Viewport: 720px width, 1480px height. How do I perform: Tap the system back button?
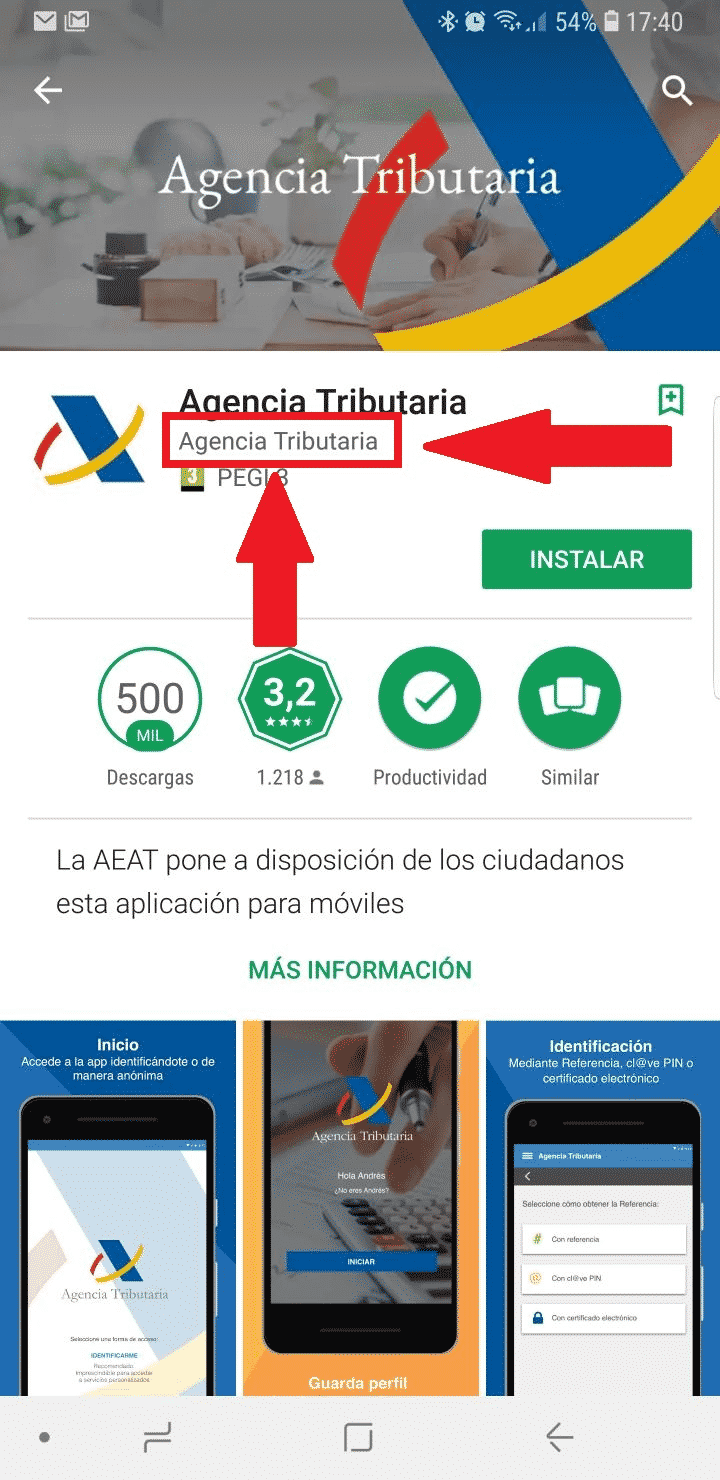click(x=560, y=1438)
